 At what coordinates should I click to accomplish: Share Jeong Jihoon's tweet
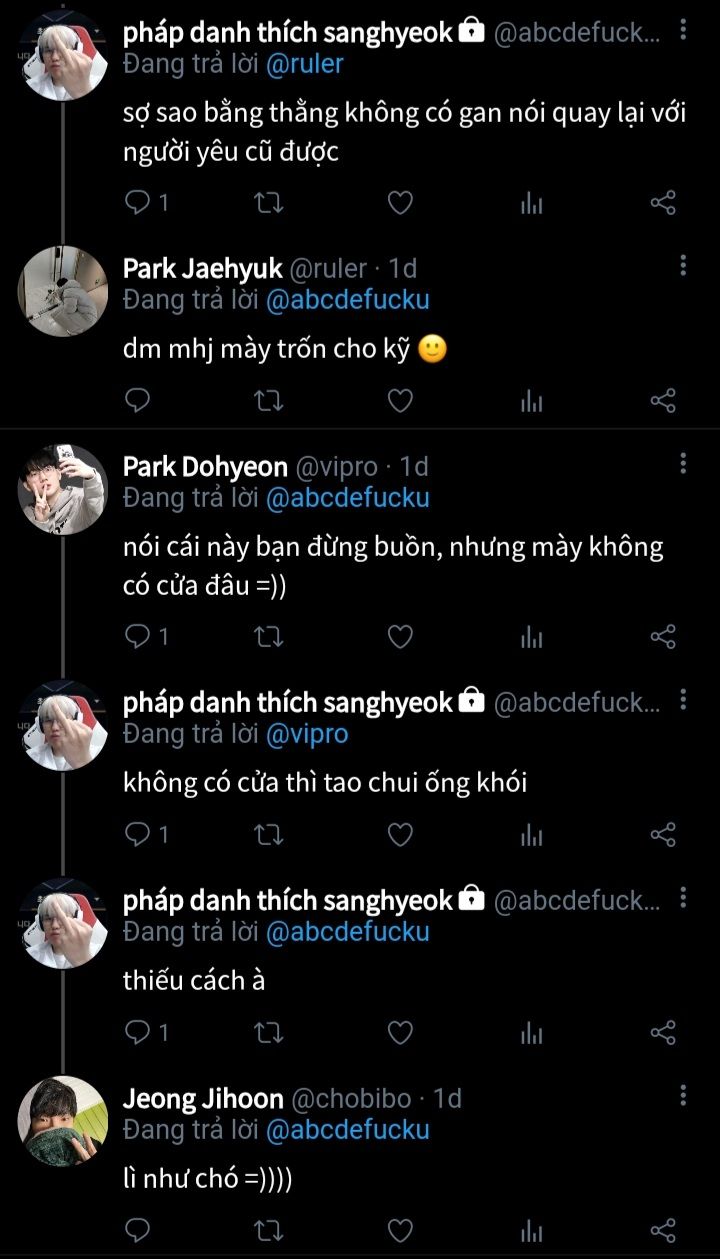[x=663, y=1229]
